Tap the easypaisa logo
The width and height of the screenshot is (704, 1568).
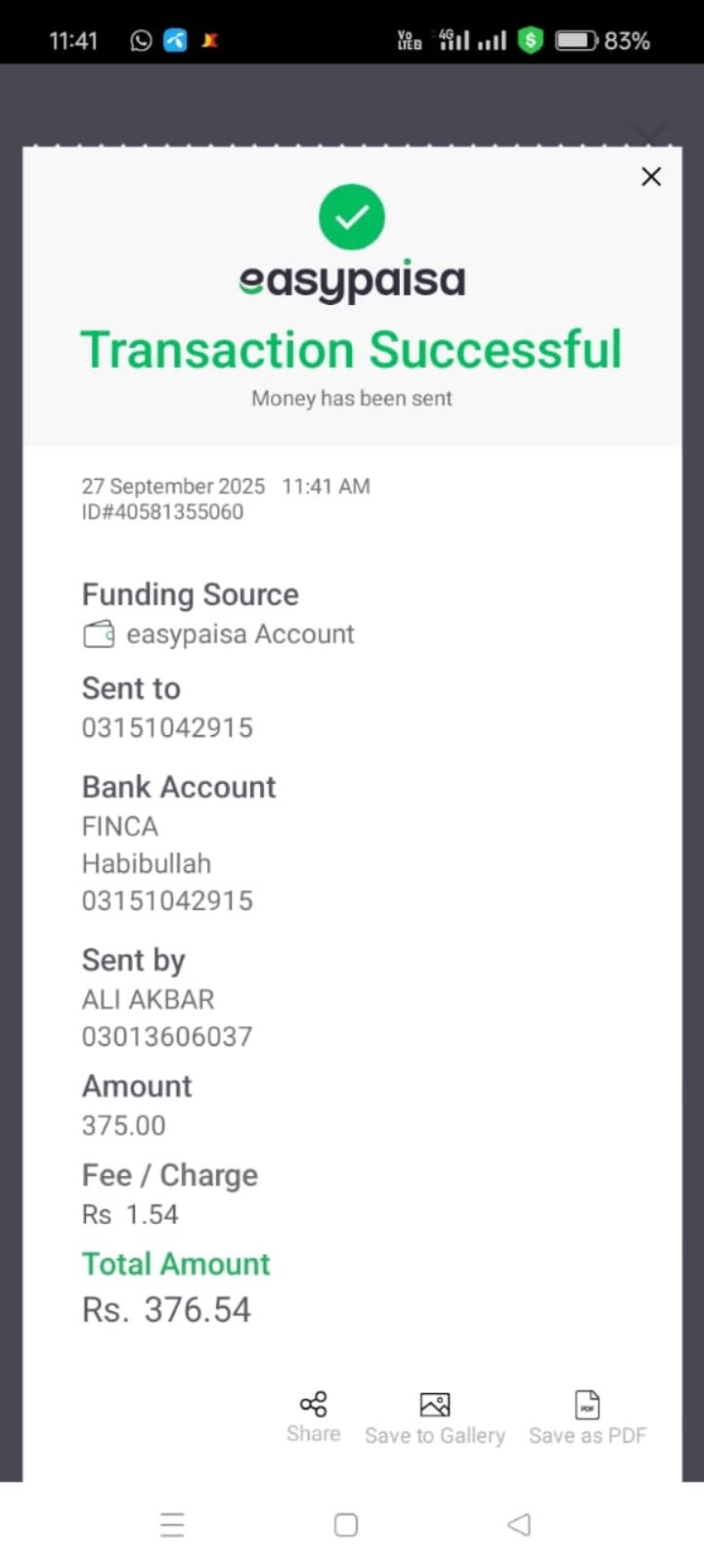352,281
